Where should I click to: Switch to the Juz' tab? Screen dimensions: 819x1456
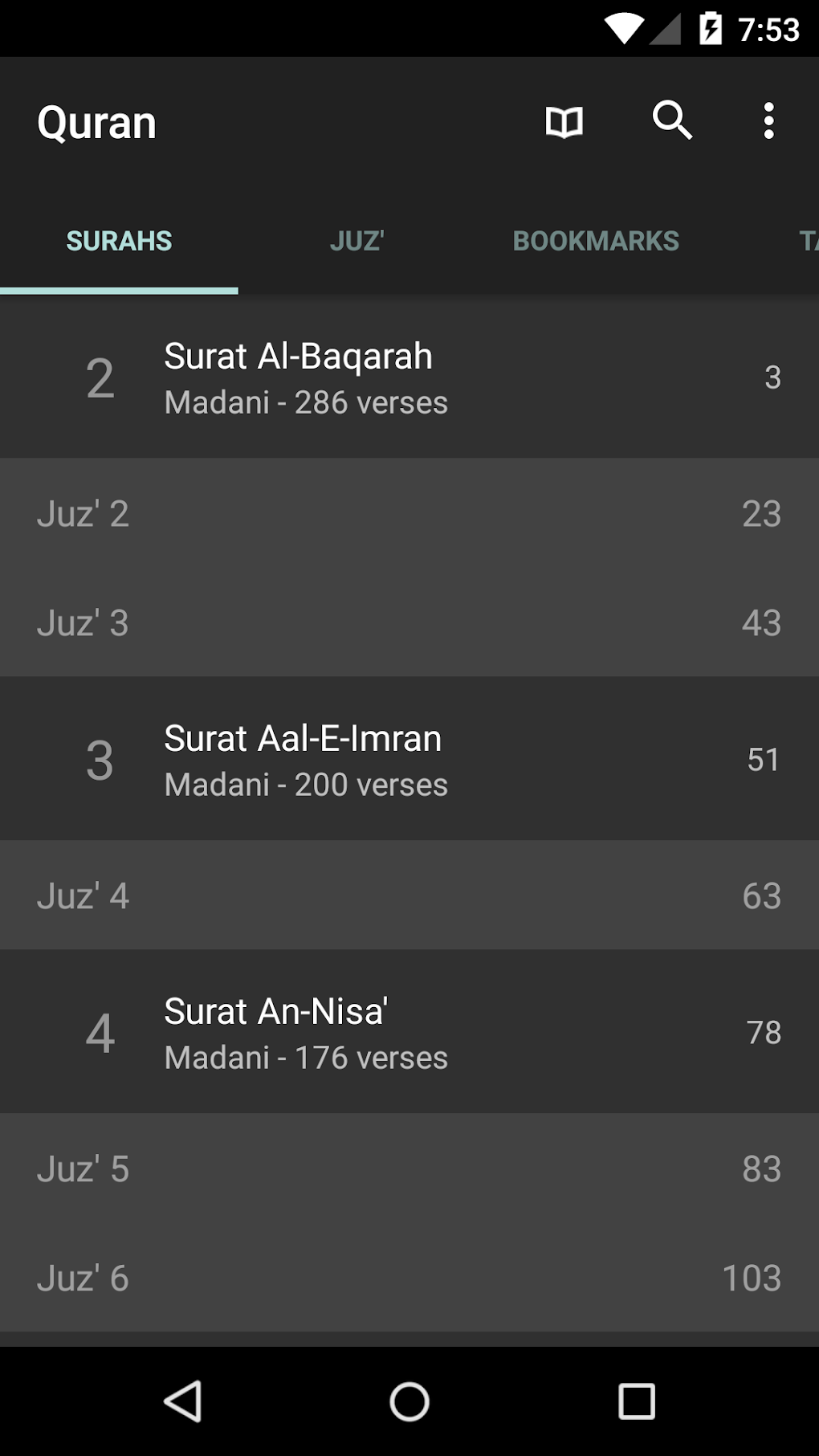point(357,241)
